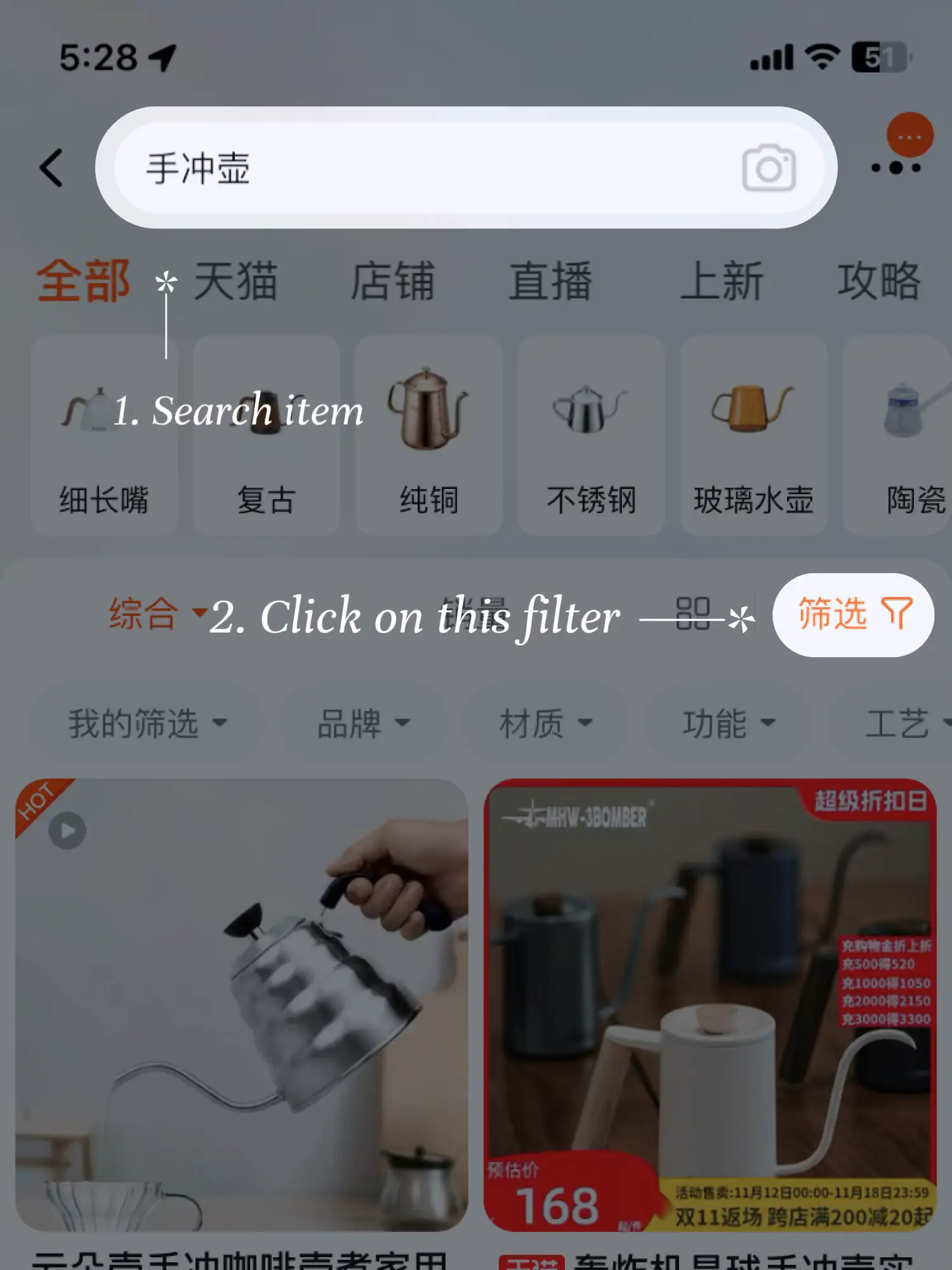
Task: Open the MHW-3BOMBER kettle priced 168
Action: coord(710,1003)
